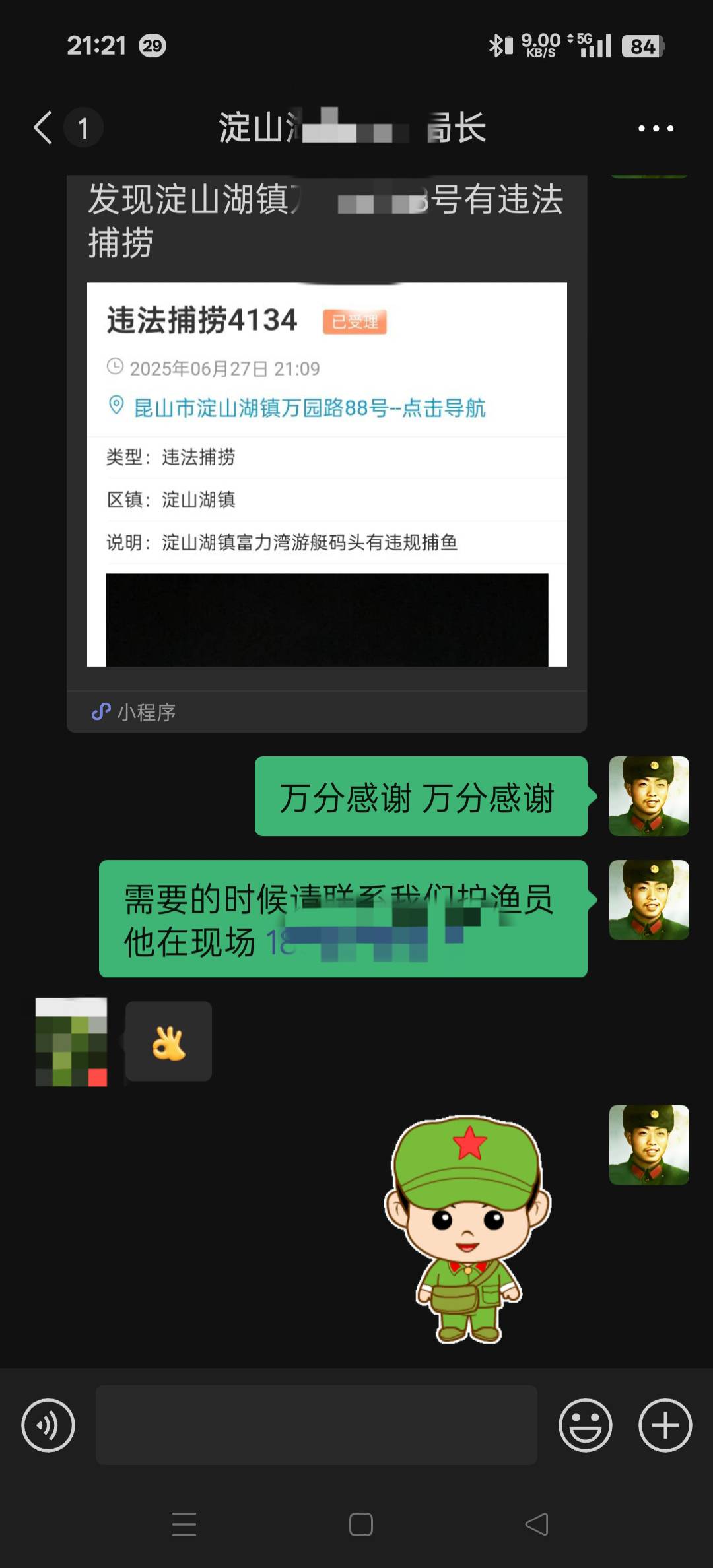Open the chat's three-dot options menu
The image size is (713, 1568).
[x=656, y=128]
